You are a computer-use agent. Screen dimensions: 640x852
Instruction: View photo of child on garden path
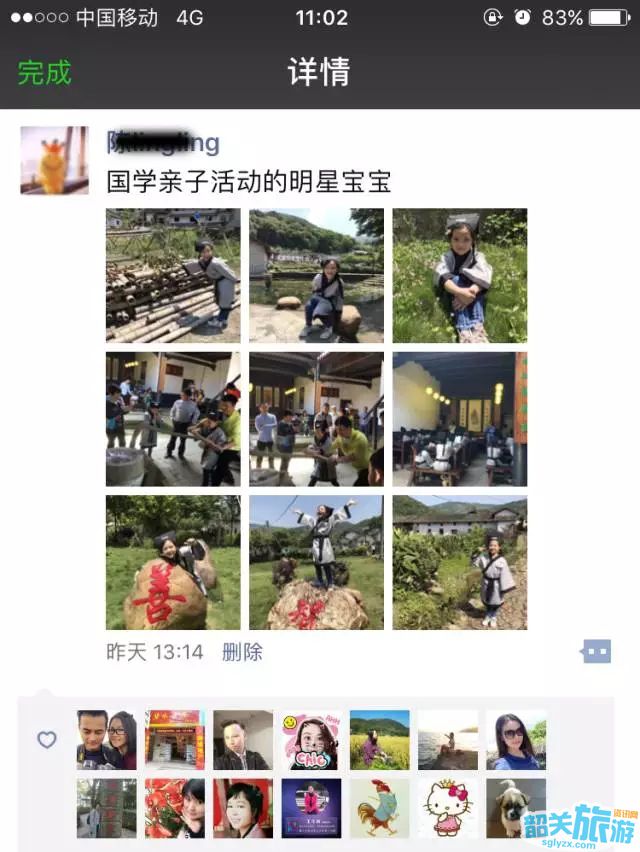tap(459, 562)
